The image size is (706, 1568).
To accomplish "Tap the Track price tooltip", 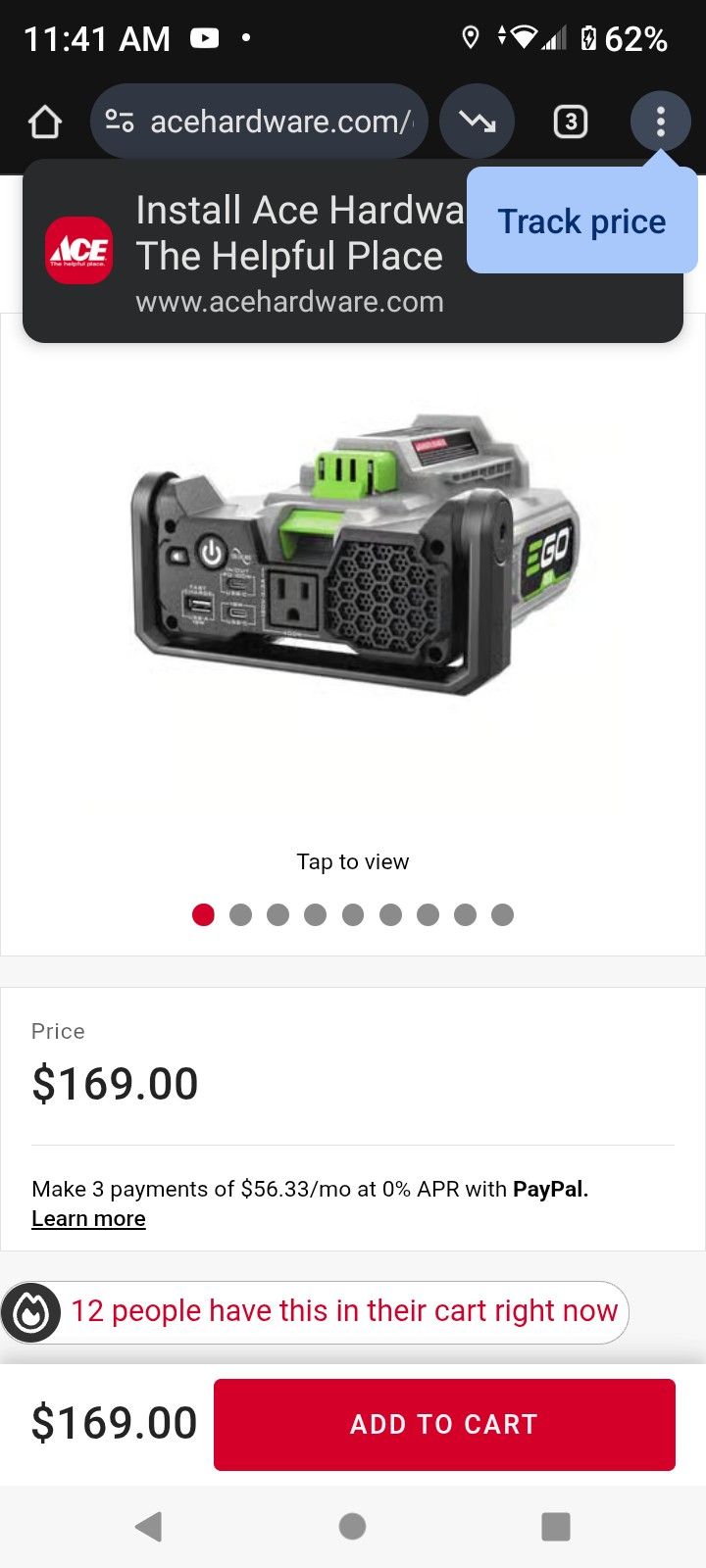I will (581, 222).
